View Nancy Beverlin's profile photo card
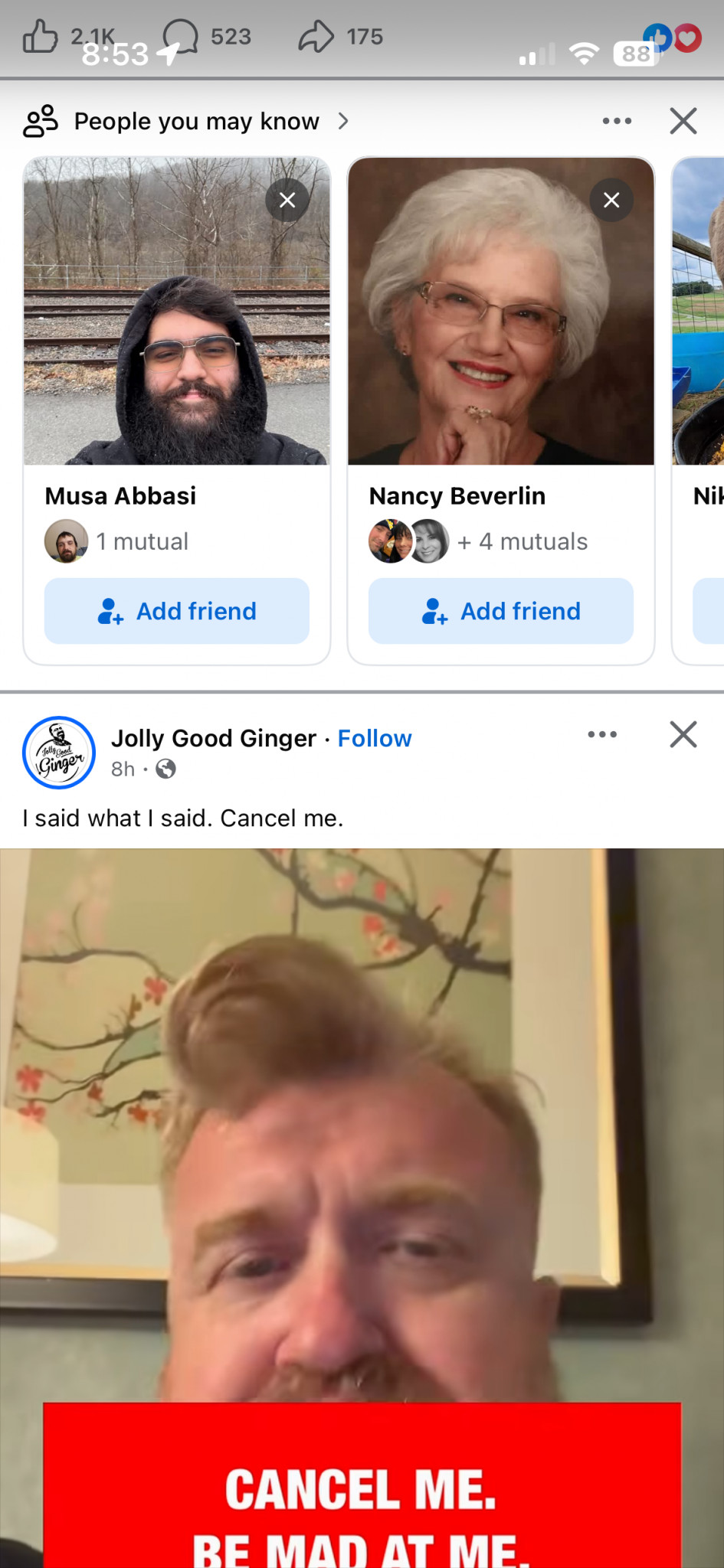This screenshot has width=724, height=1568. pos(501,311)
